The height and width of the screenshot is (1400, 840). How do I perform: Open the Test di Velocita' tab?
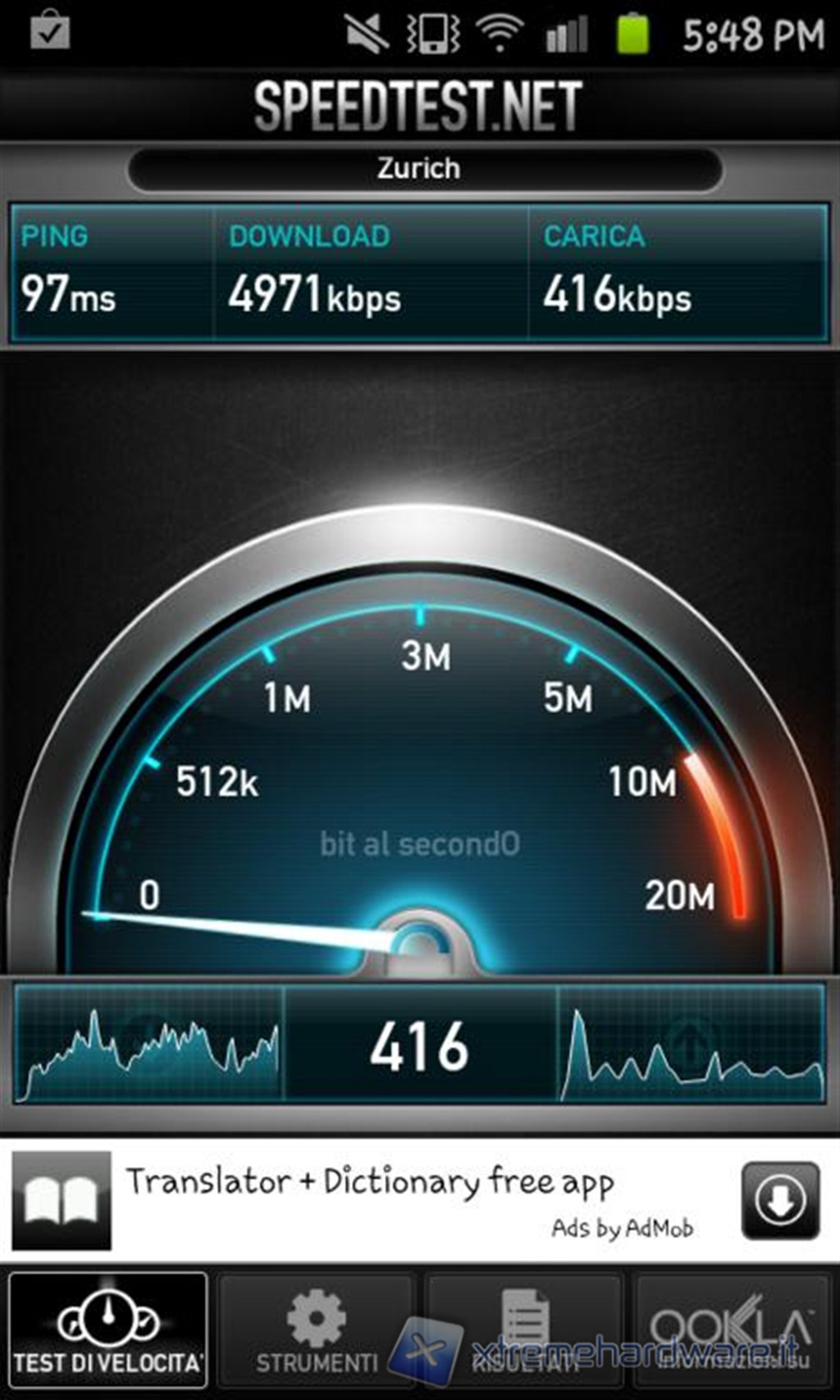[x=107, y=1329]
